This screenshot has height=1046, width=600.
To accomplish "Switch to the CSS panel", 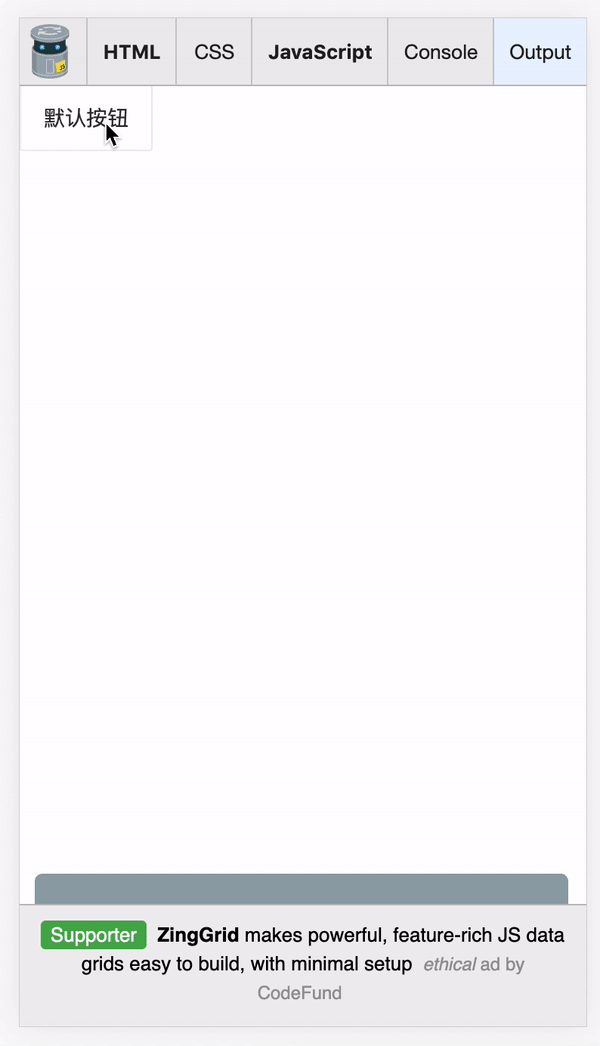I will pyautogui.click(x=214, y=52).
